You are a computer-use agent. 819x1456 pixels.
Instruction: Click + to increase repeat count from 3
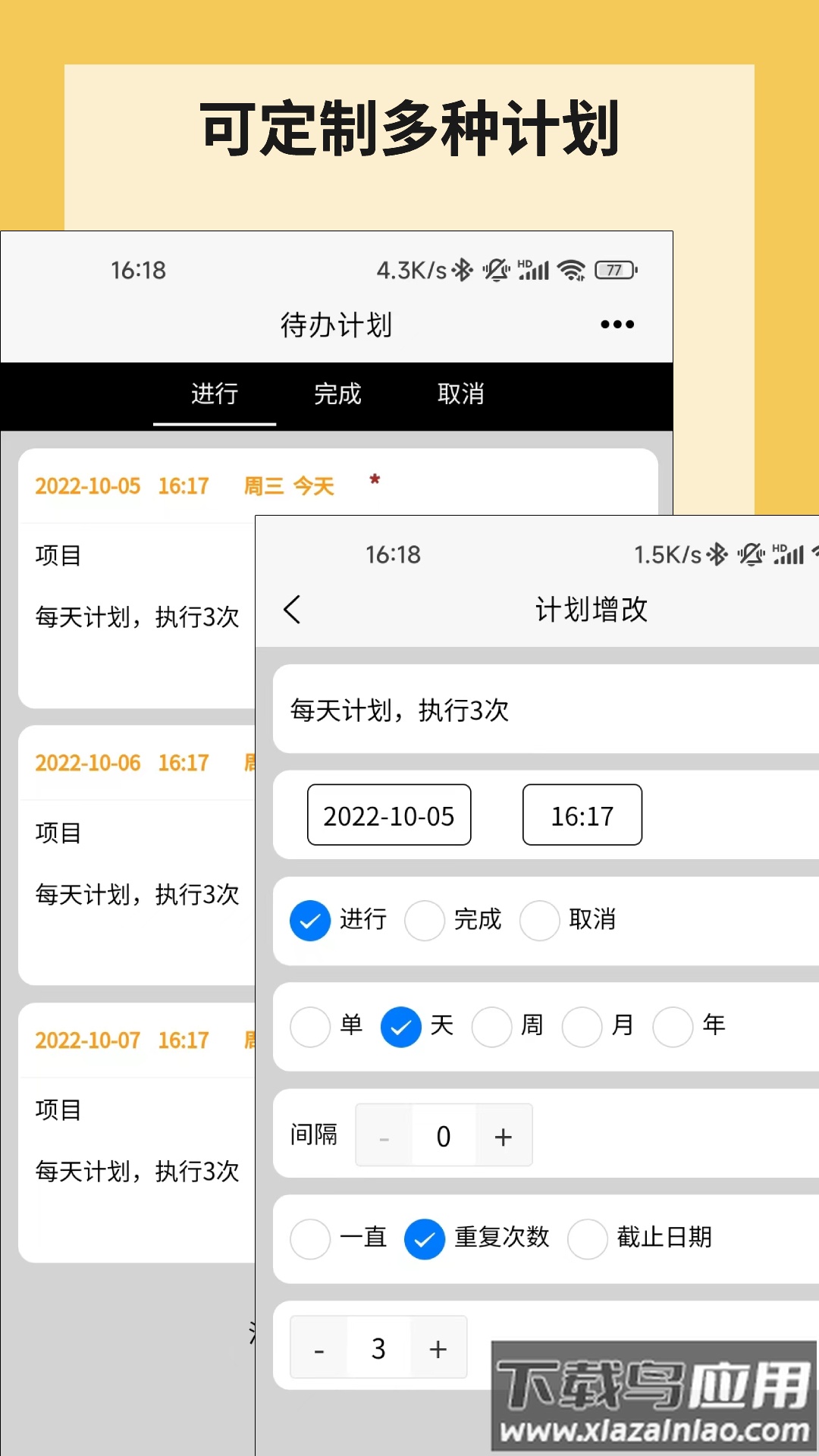[x=438, y=1348]
